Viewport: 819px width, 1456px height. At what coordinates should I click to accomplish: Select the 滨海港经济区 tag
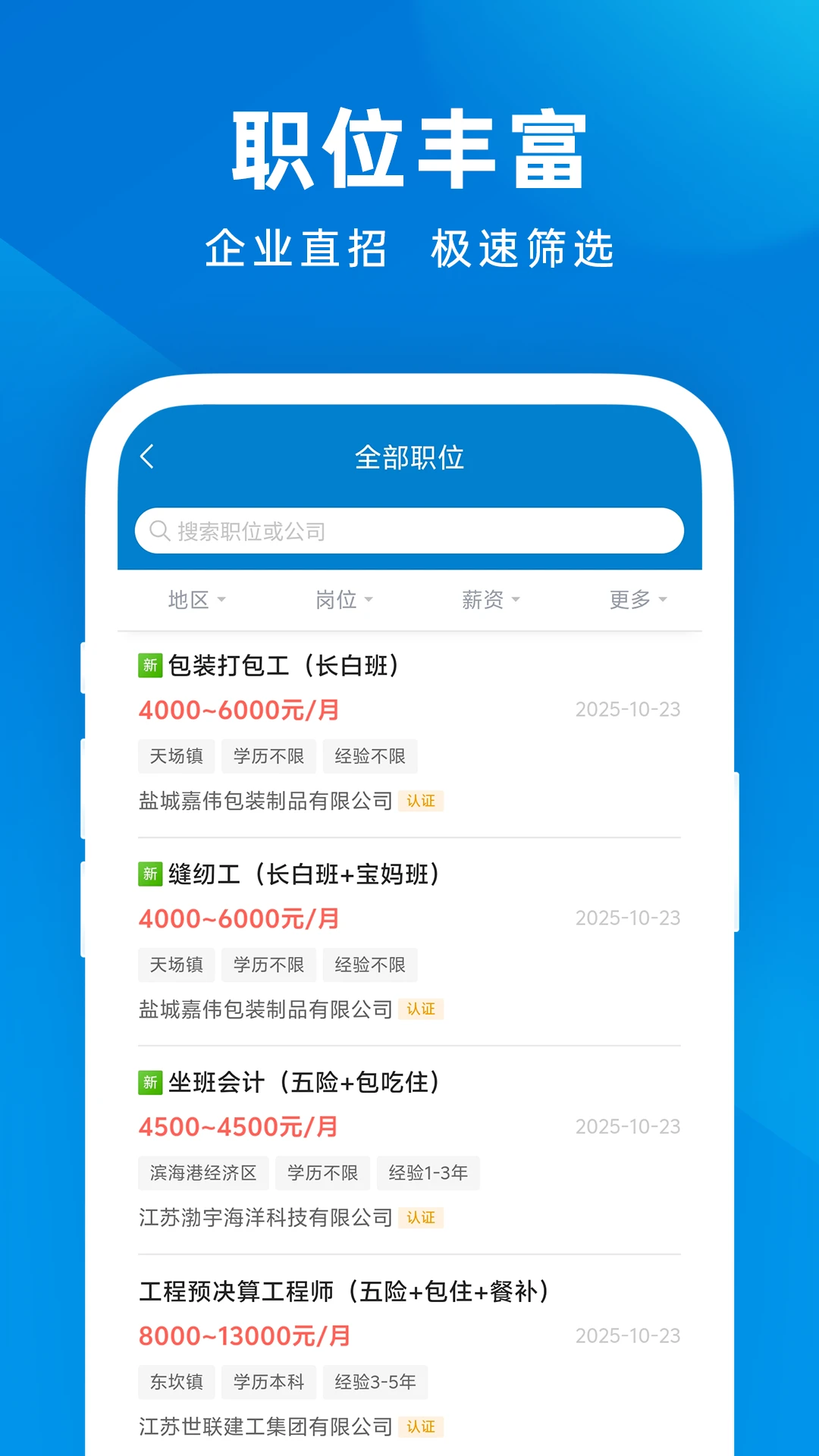[x=203, y=1173]
